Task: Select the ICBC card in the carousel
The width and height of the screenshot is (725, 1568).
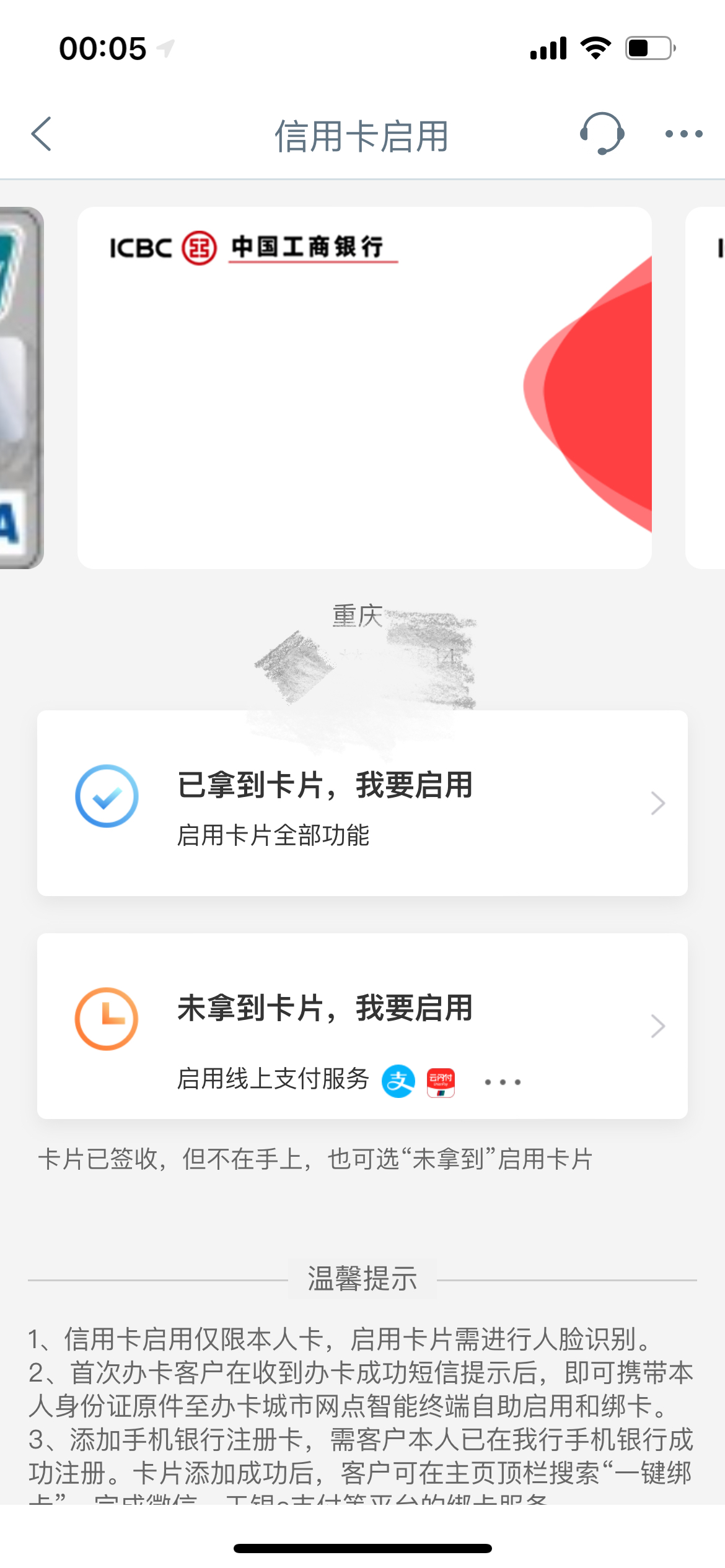Action: click(x=364, y=388)
